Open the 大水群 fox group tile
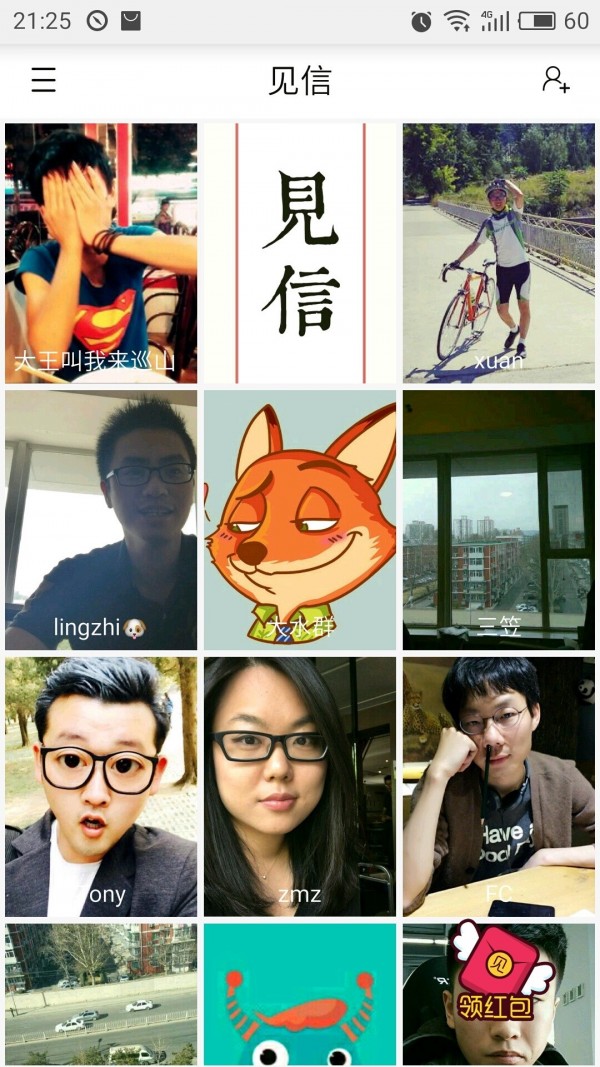 click(300, 520)
